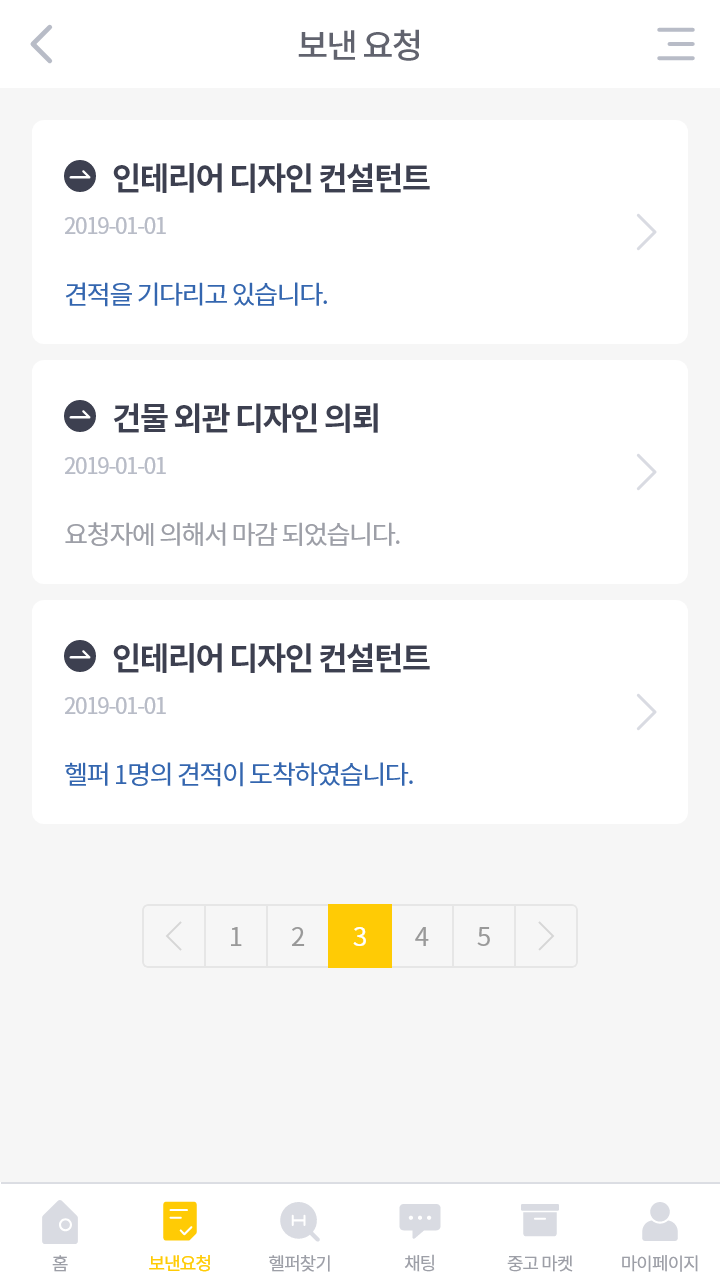Go to the 마이페이지 tab
Image resolution: width=720 pixels, height=1280 pixels.
pyautogui.click(x=660, y=1236)
